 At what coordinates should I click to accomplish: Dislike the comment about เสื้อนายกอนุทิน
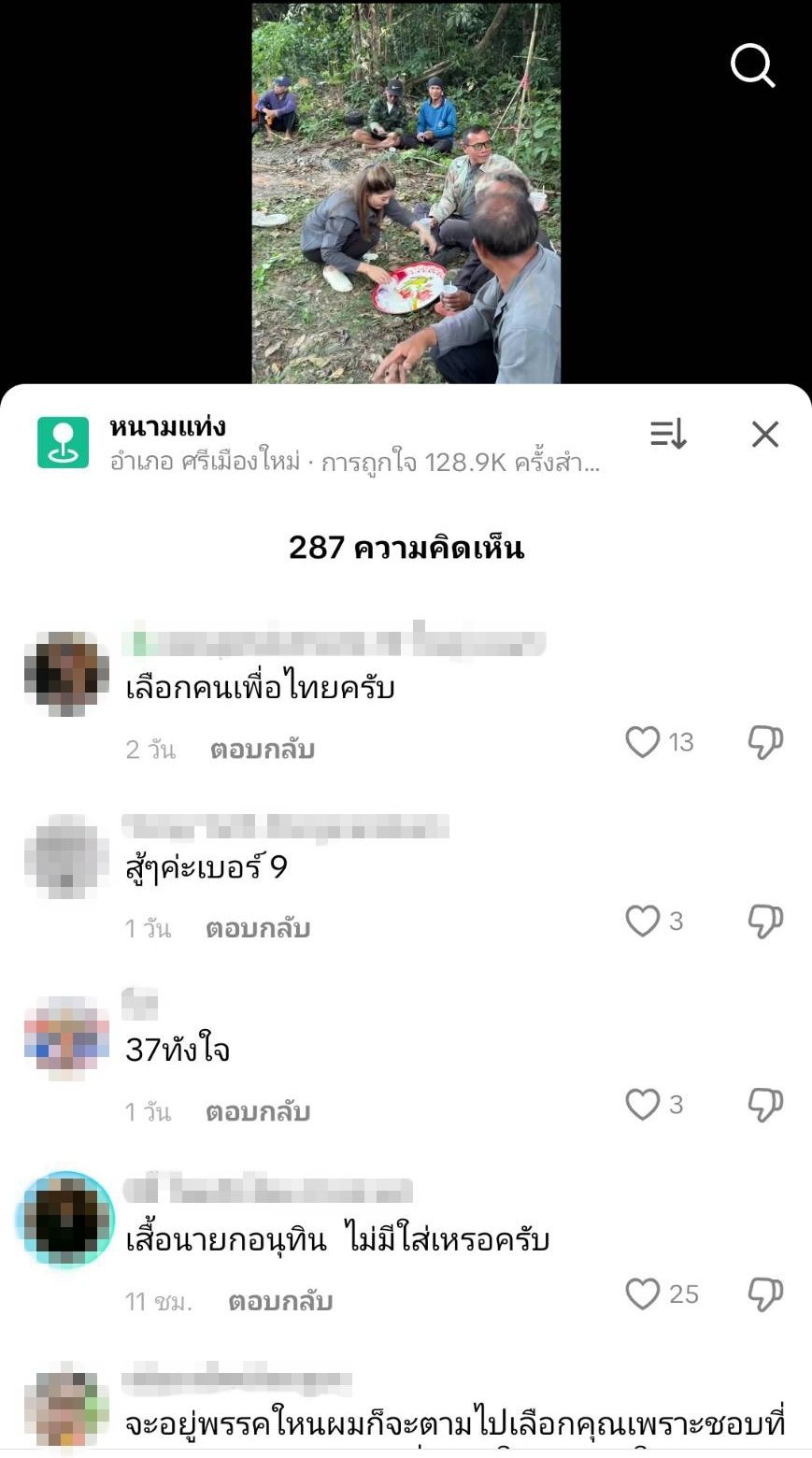765,1294
